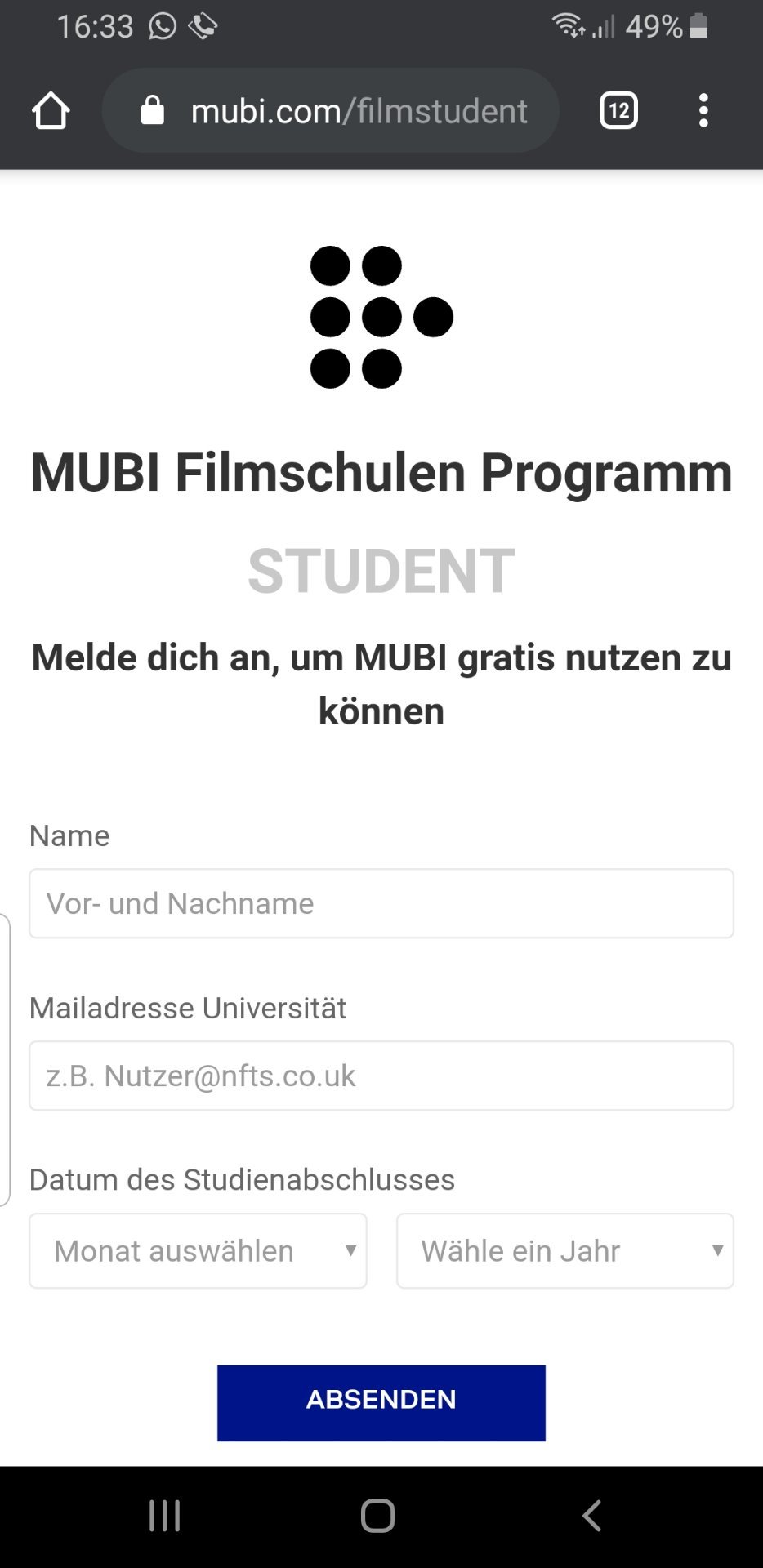The image size is (763, 1568).
Task: Go back using the system back button
Action: coord(592,1516)
